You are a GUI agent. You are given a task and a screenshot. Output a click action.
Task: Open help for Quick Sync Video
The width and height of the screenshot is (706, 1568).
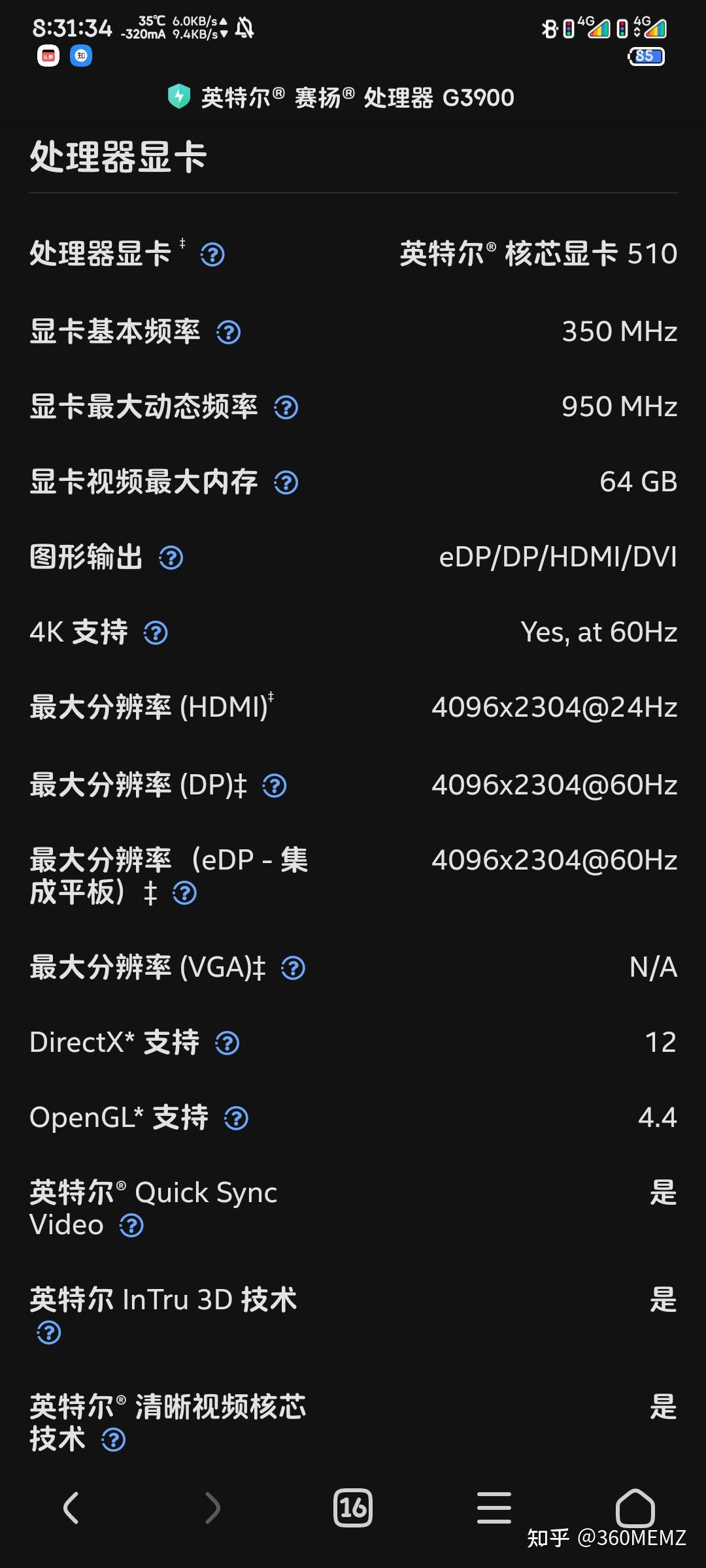click(x=130, y=1224)
